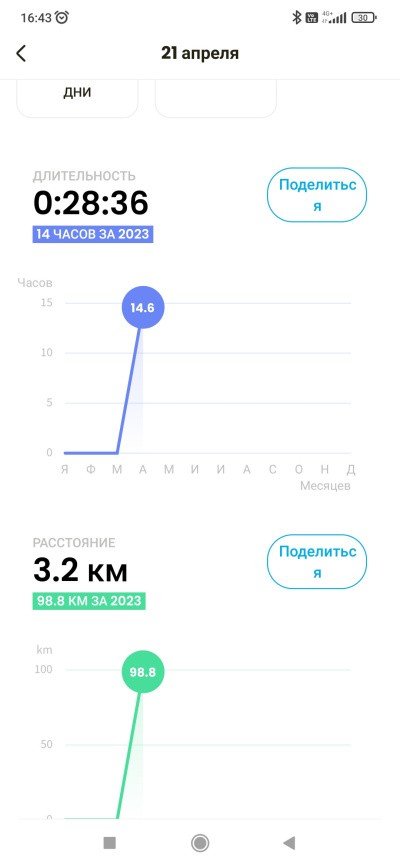This screenshot has width=400, height=867.
Task: Share the distance stats (Расстояние)
Action: (x=317, y=561)
